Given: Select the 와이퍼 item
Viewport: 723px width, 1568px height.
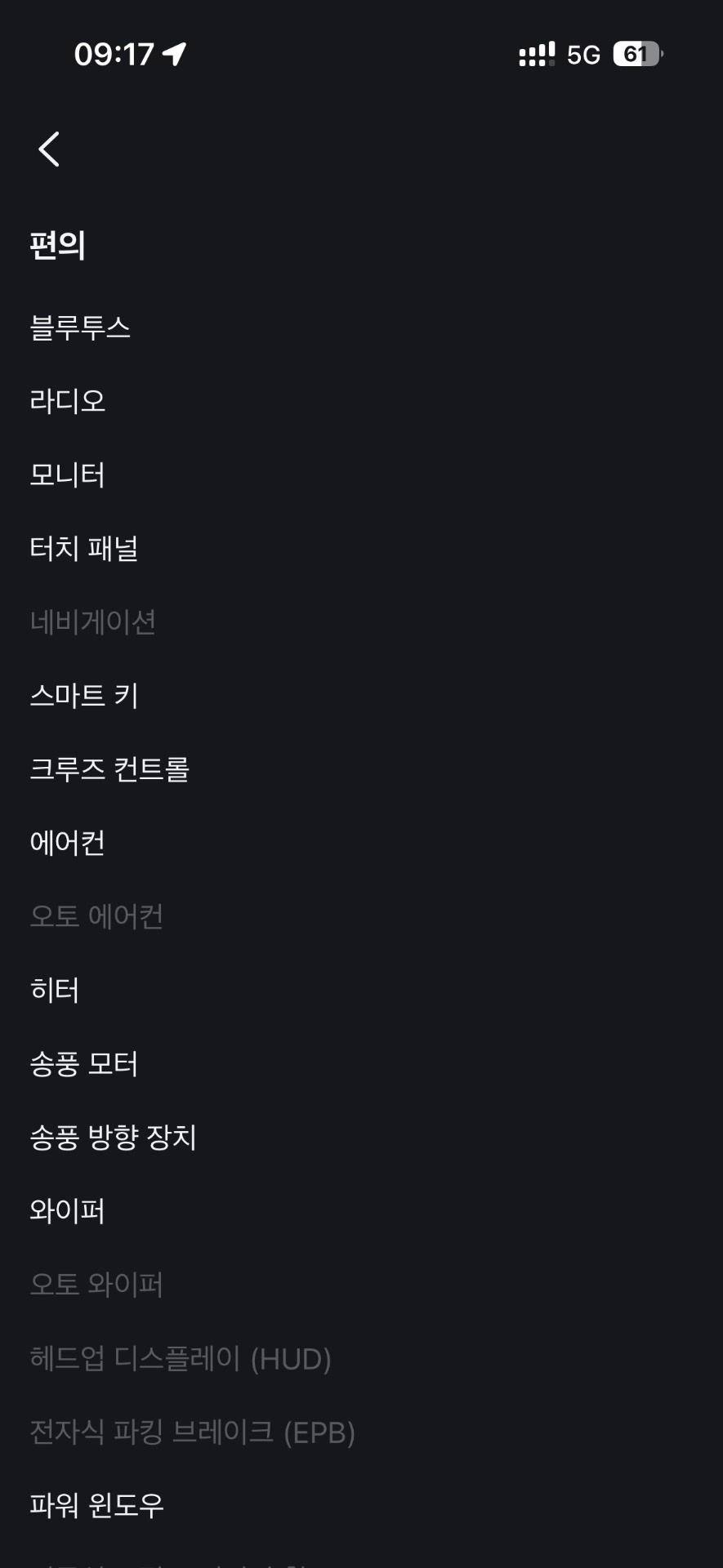Looking at the screenshot, I should pyautogui.click(x=68, y=1210).
